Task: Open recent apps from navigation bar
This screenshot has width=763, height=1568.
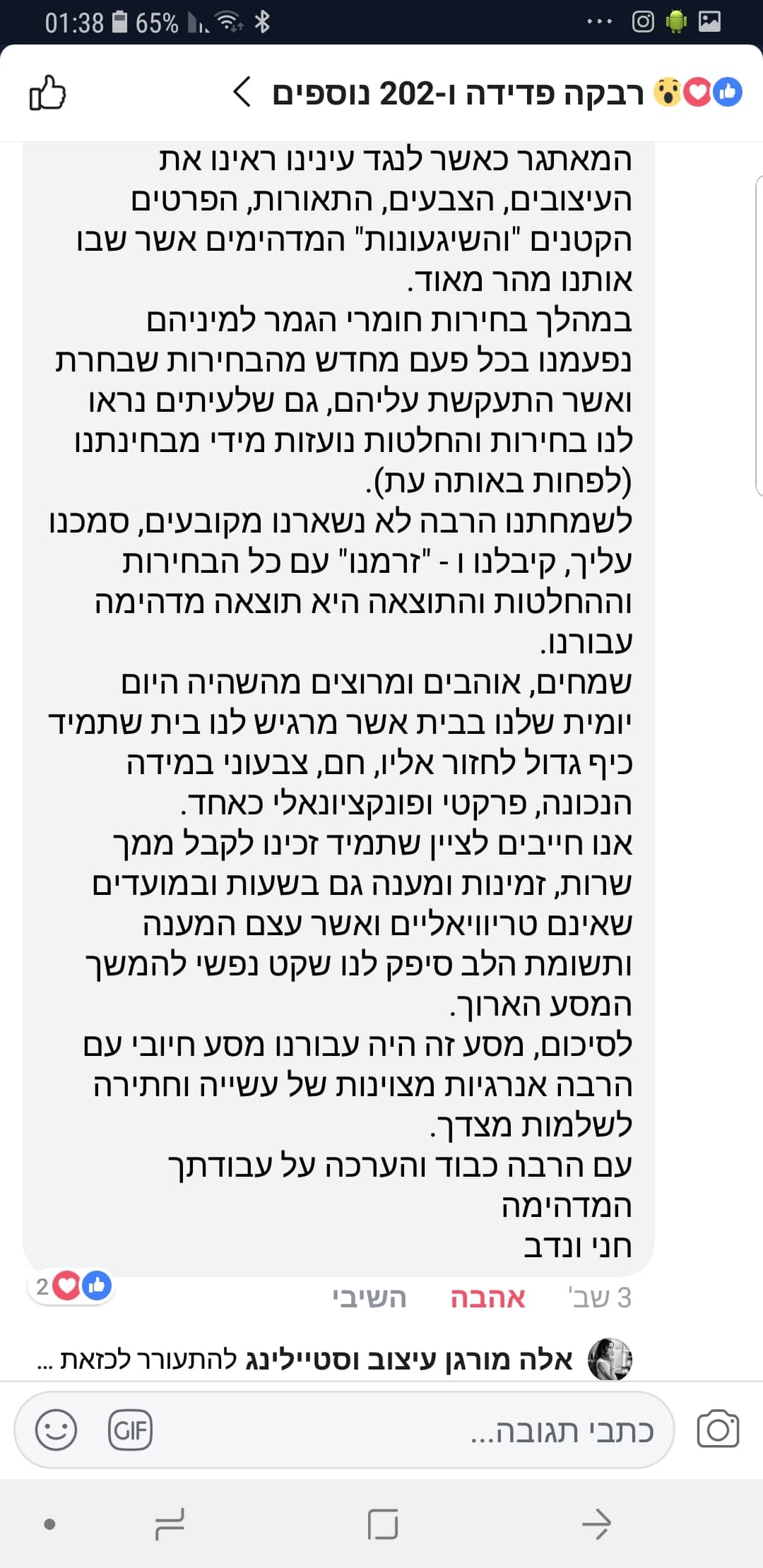Action: (170, 1524)
